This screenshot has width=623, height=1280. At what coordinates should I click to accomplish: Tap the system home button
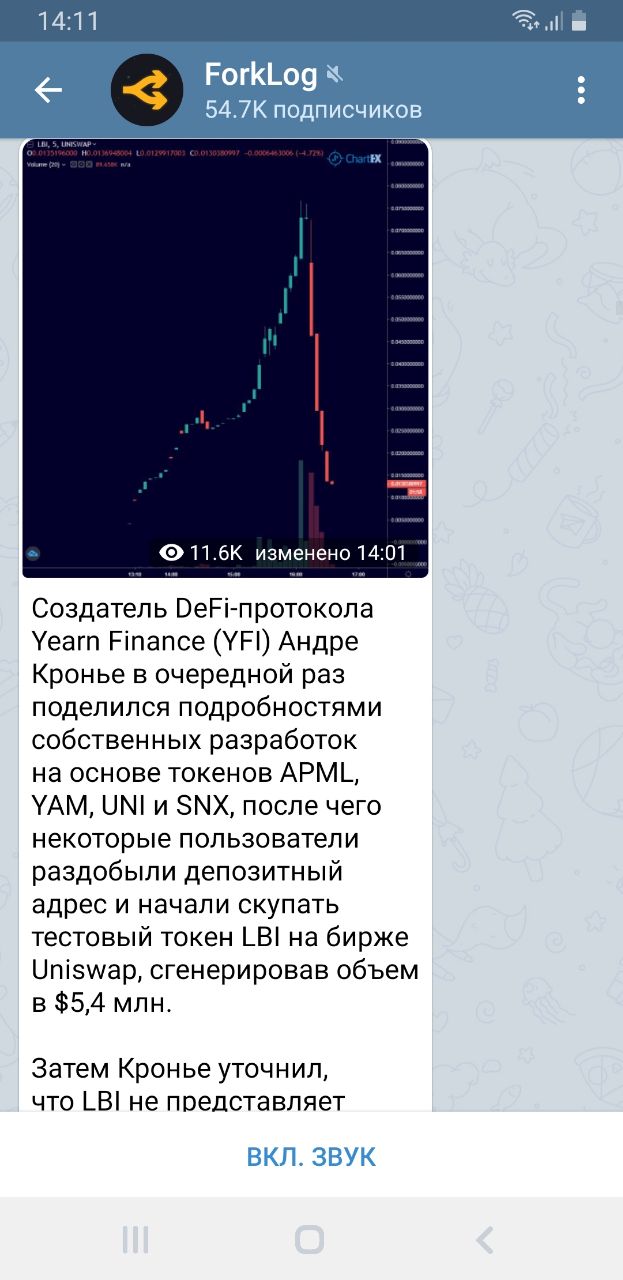coord(310,1240)
